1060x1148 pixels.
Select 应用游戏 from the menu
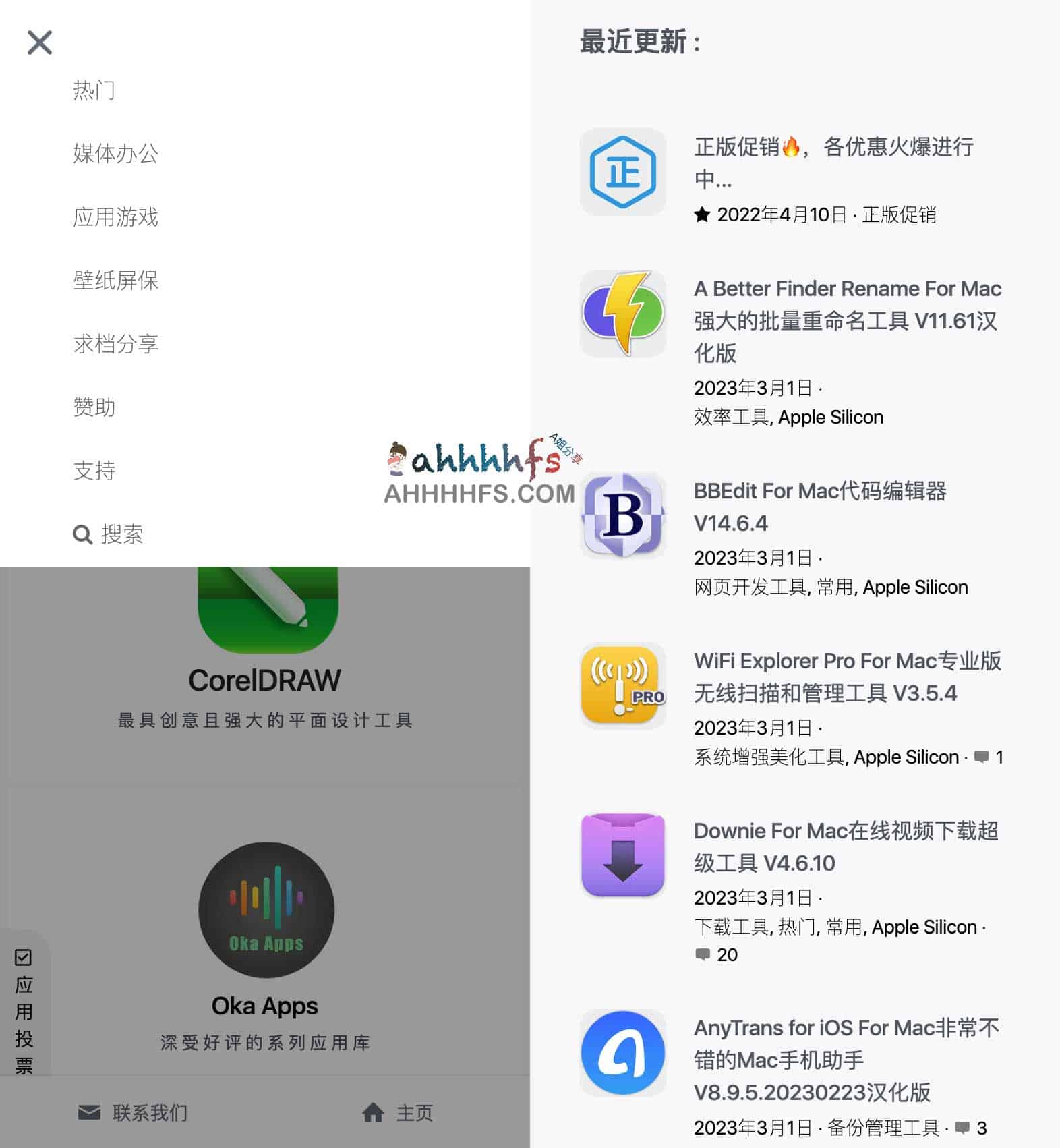[116, 217]
